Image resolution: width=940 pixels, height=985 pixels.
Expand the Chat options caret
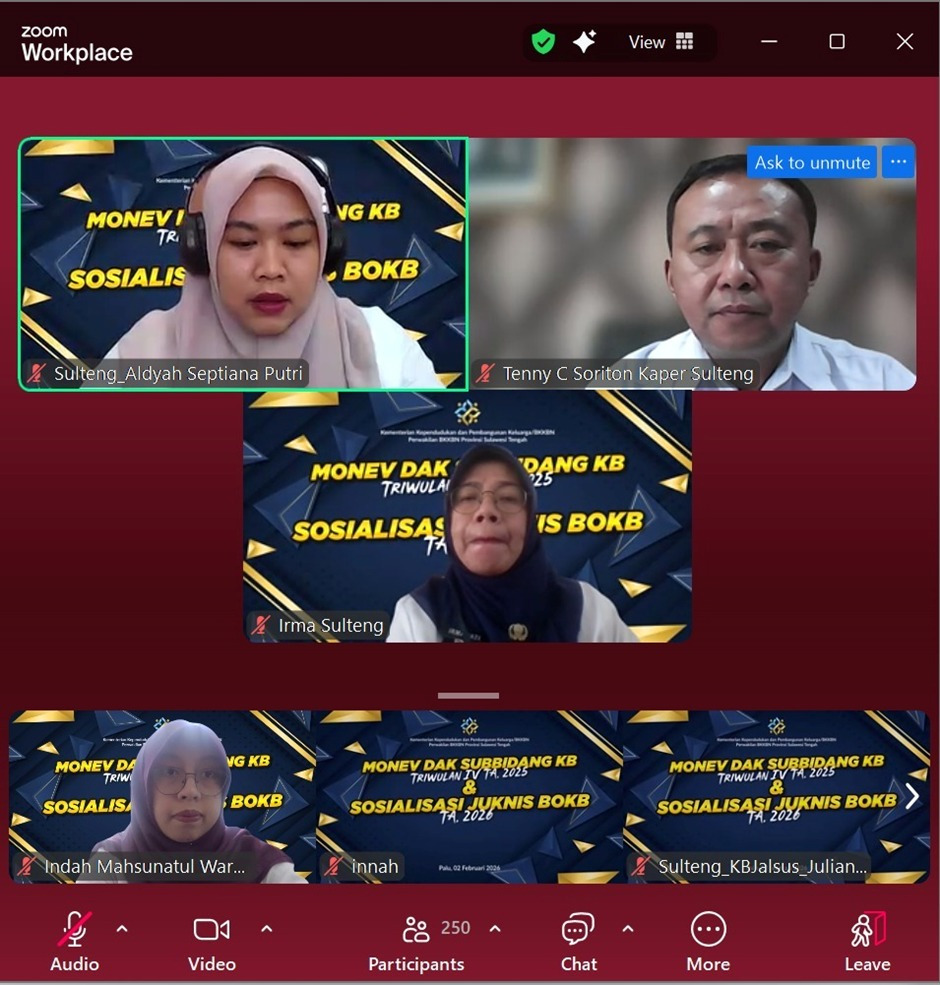click(628, 929)
